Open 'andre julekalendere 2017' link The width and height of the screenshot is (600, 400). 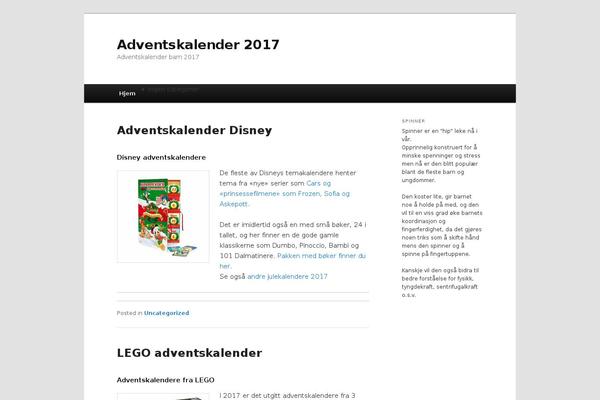click(x=287, y=276)
